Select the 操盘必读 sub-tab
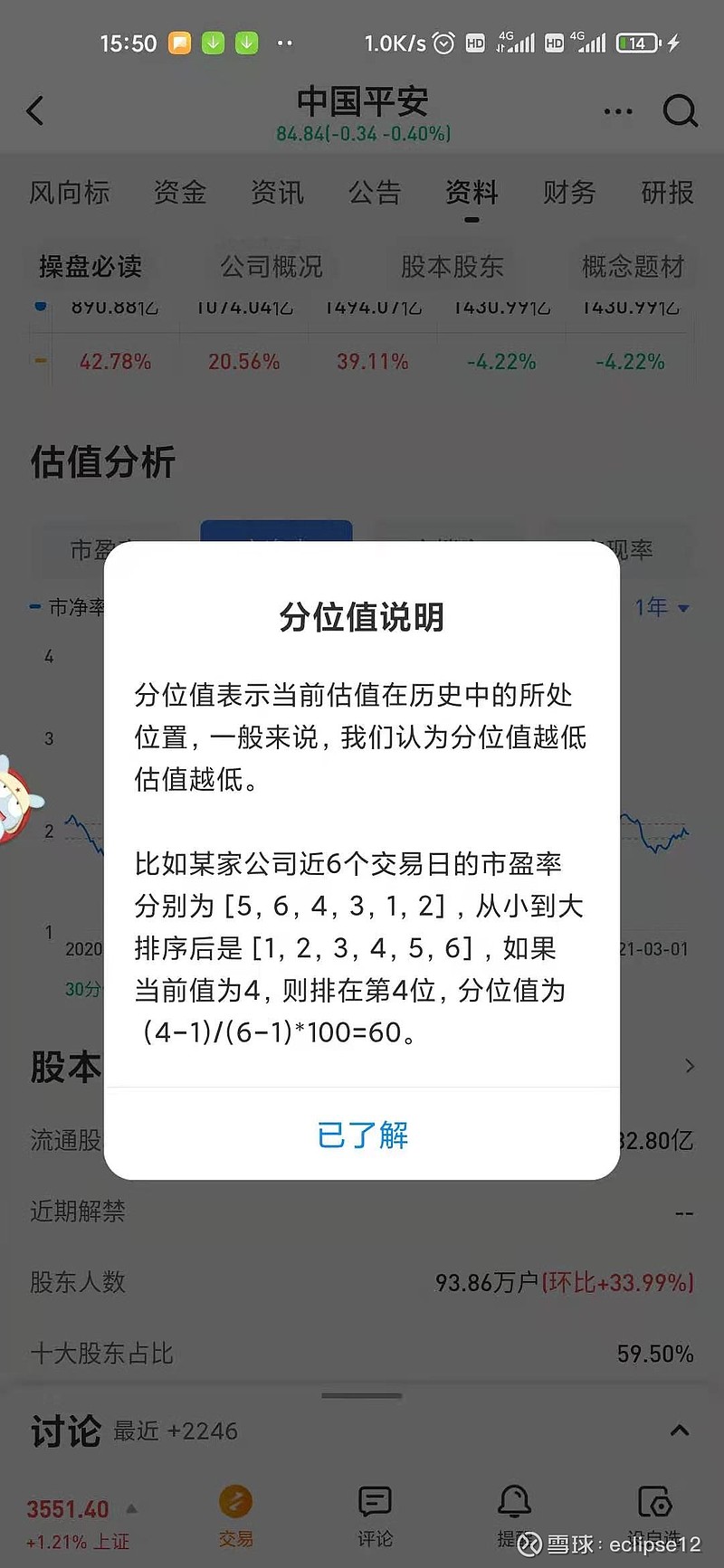The image size is (724, 1568). (x=90, y=266)
